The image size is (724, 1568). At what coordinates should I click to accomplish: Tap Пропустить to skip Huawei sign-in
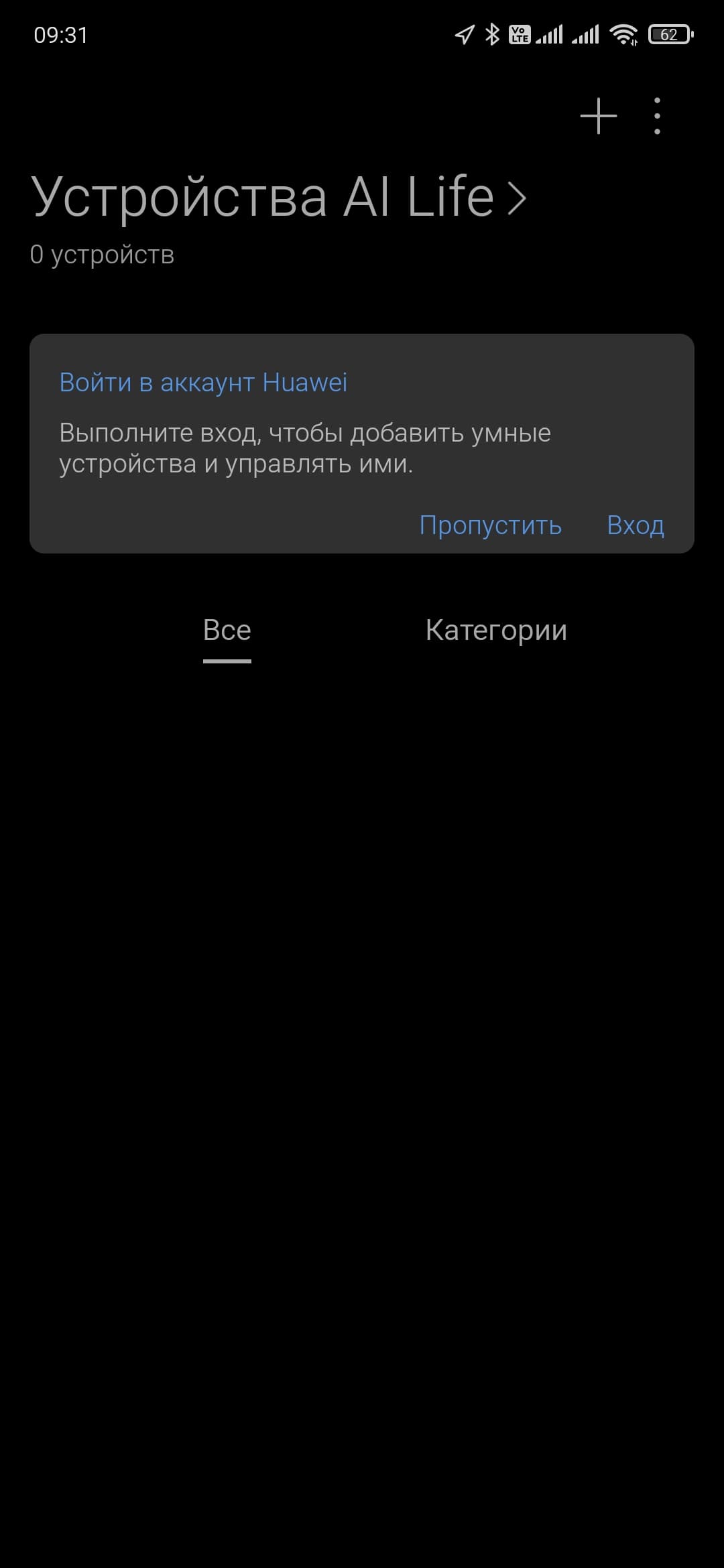(490, 525)
